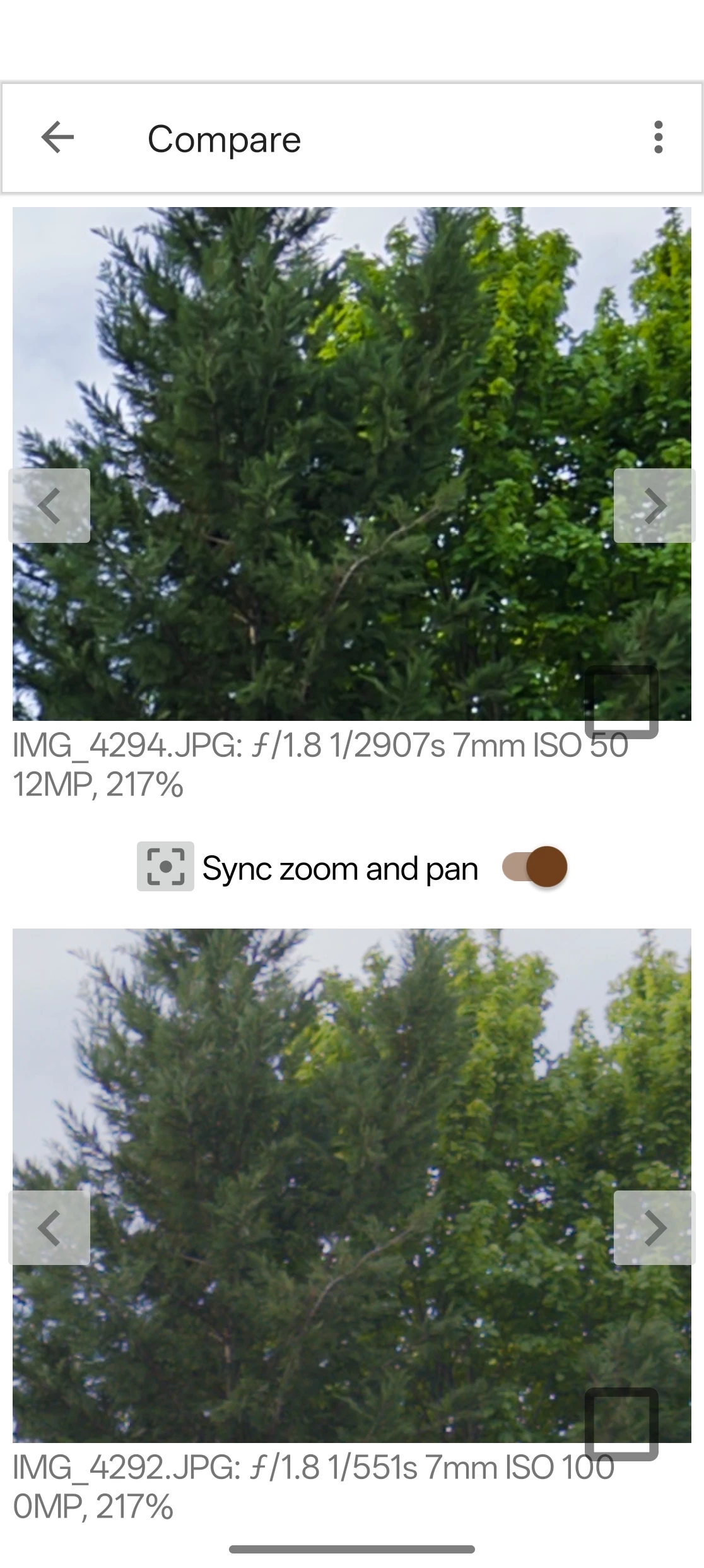Tick the checkbox on IMG_4294.JPG
Screen dimensions: 704x1568
[x=621, y=701]
